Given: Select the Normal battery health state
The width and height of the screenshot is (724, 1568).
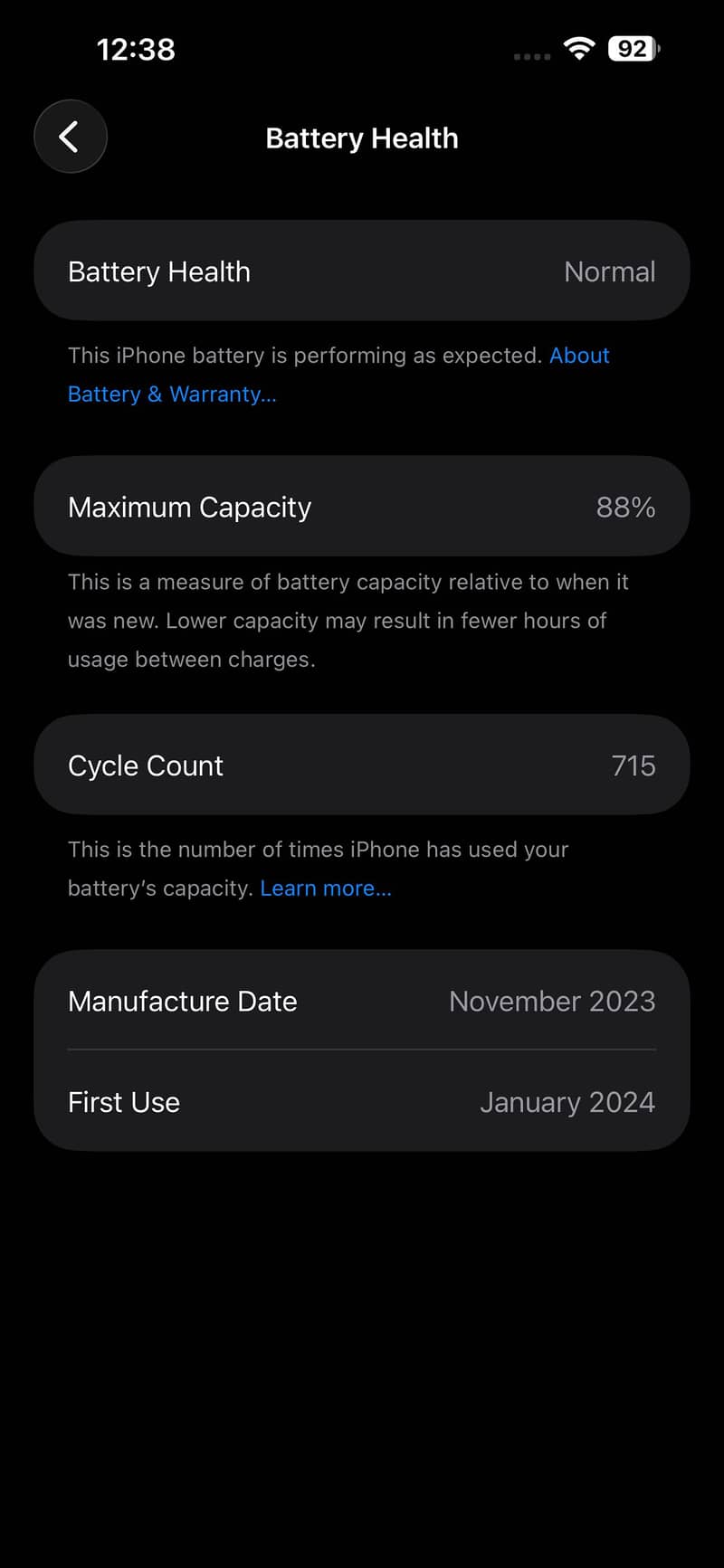Looking at the screenshot, I should pyautogui.click(x=610, y=271).
